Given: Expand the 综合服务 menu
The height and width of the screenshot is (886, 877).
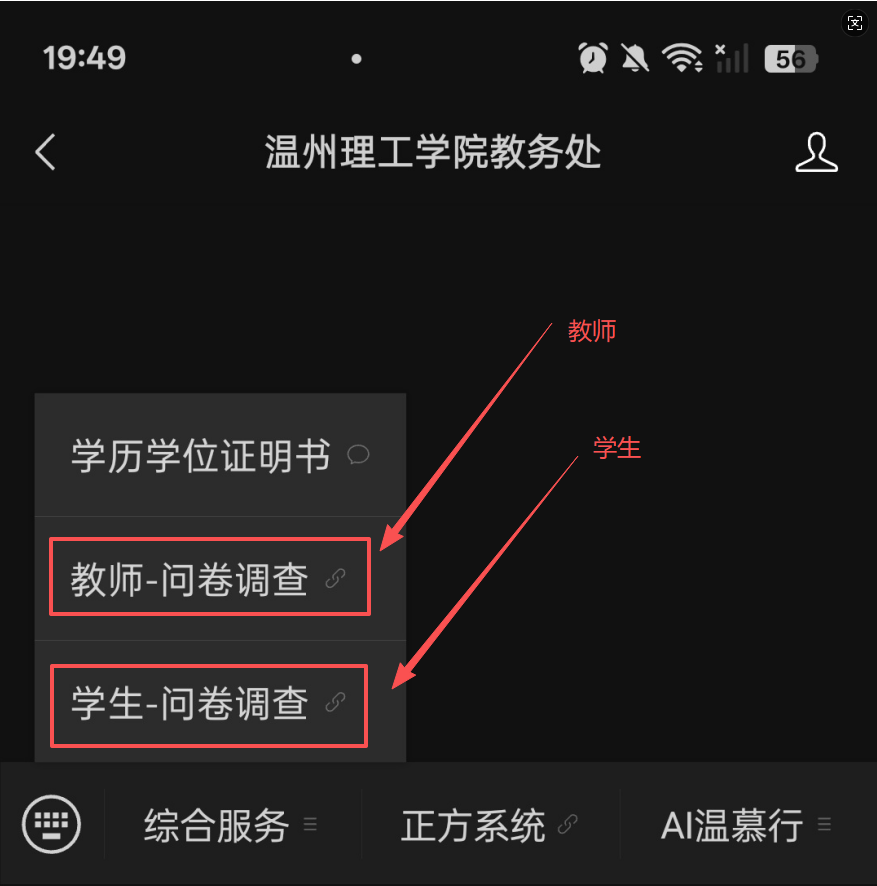Looking at the screenshot, I should point(231,826).
